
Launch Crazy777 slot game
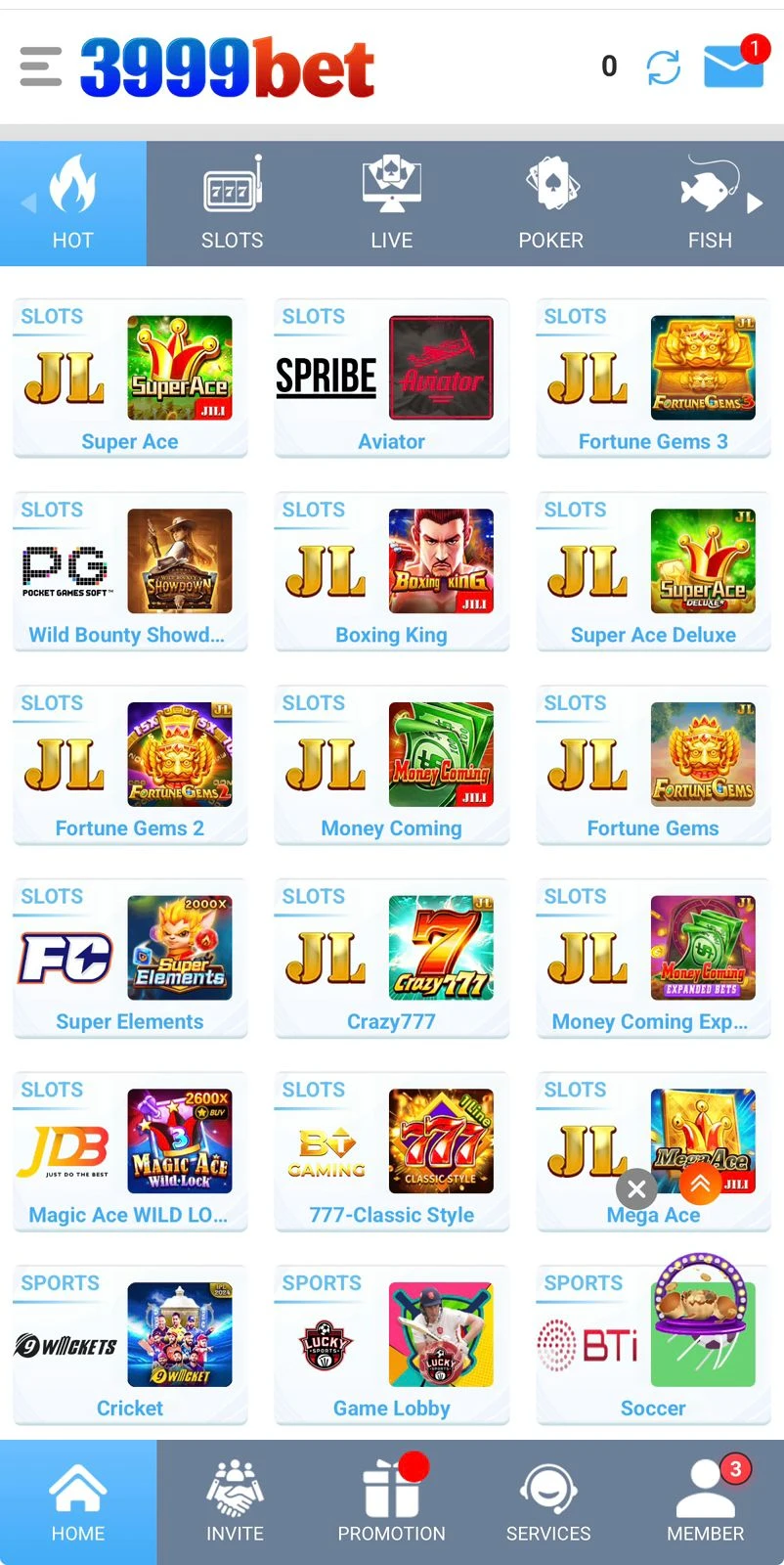pos(391,959)
